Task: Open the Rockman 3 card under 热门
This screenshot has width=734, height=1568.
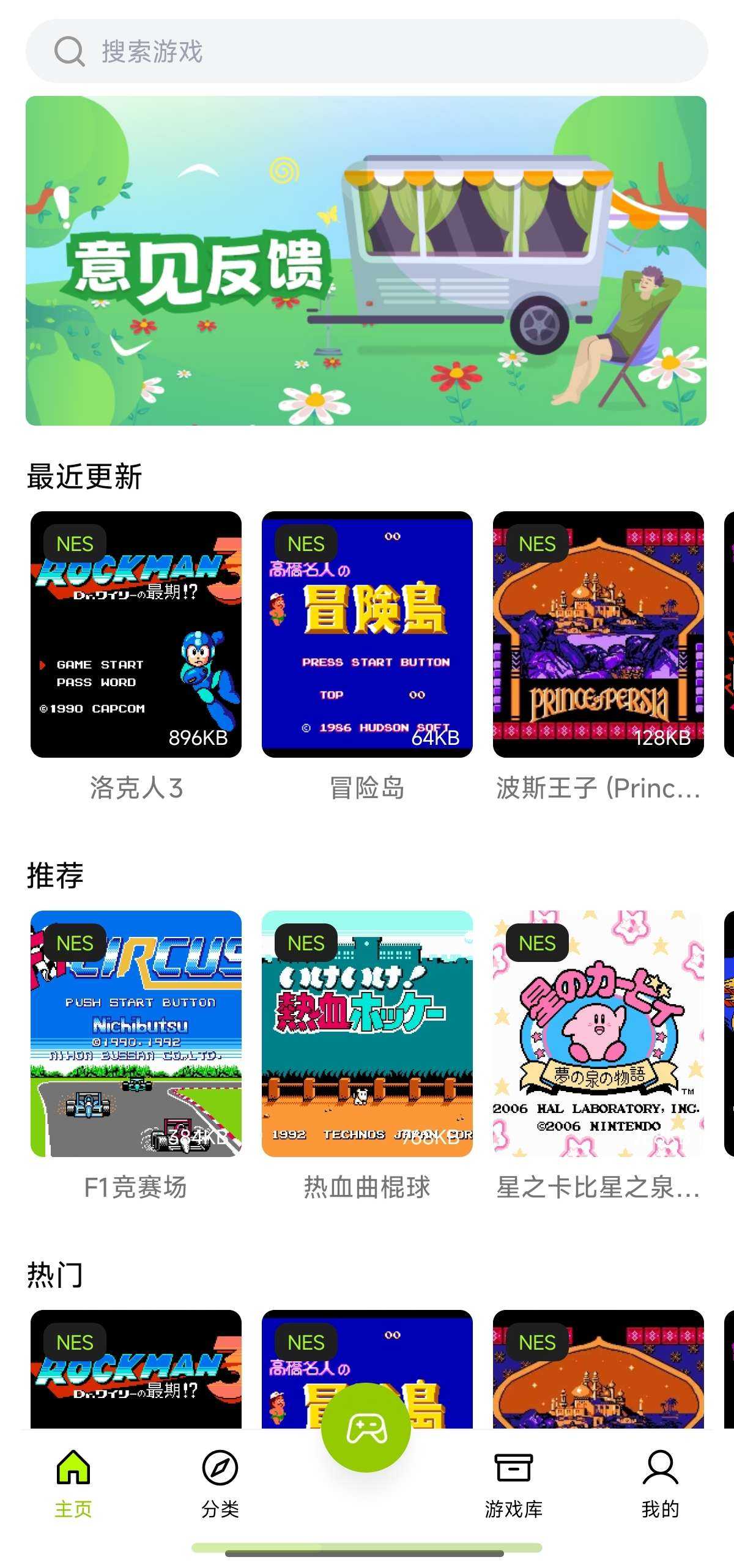Action: (x=136, y=1370)
